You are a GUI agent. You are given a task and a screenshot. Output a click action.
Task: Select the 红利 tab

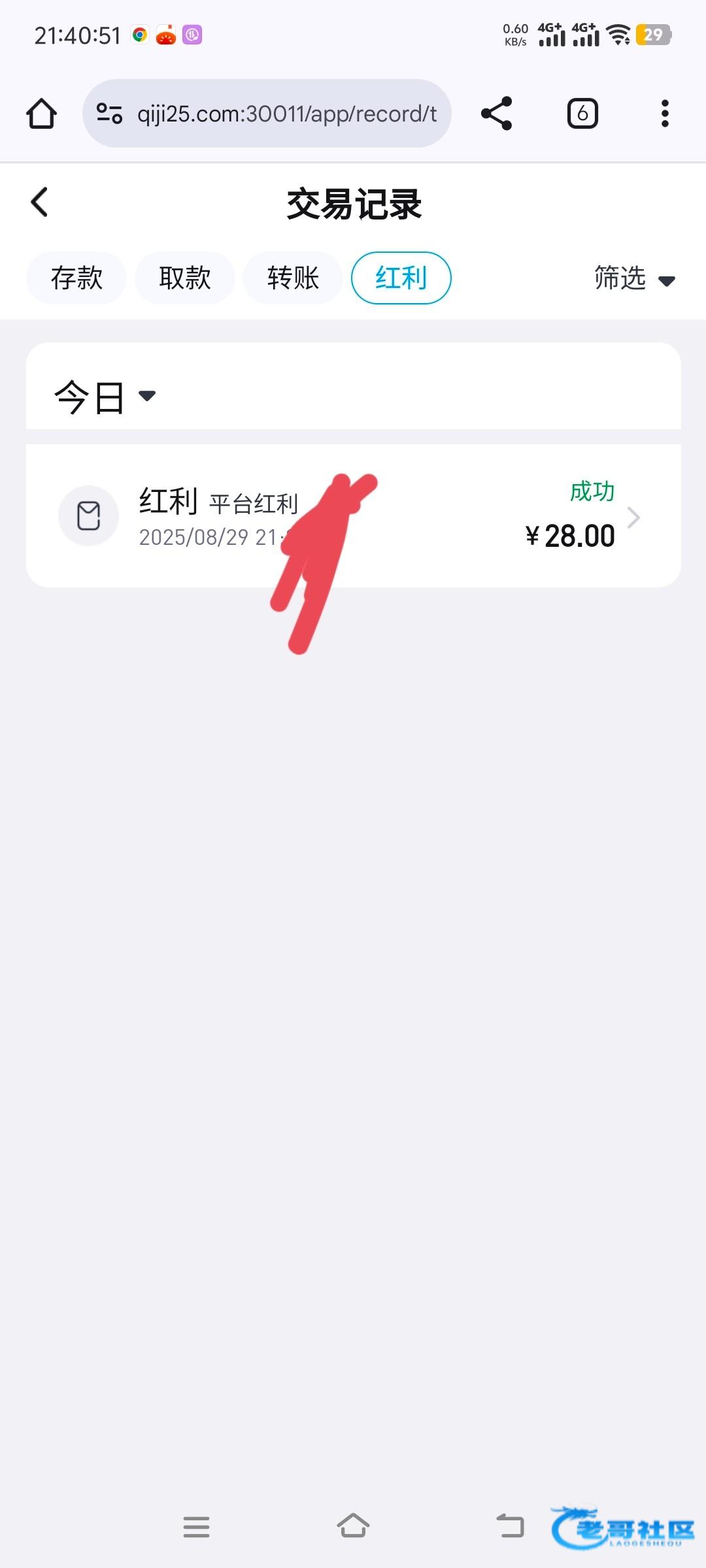(x=401, y=278)
